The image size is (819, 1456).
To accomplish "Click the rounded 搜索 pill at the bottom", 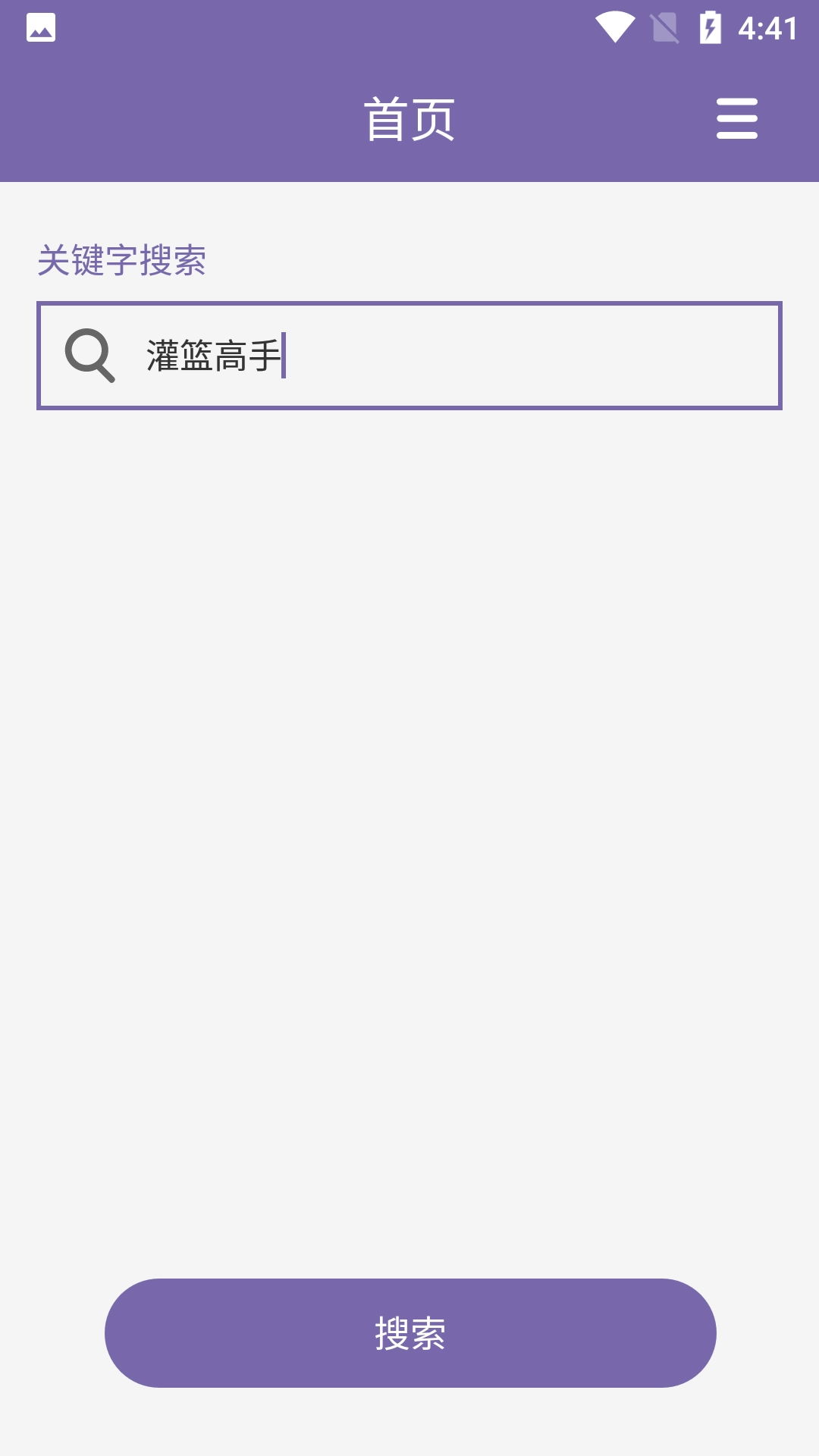I will tap(409, 1332).
